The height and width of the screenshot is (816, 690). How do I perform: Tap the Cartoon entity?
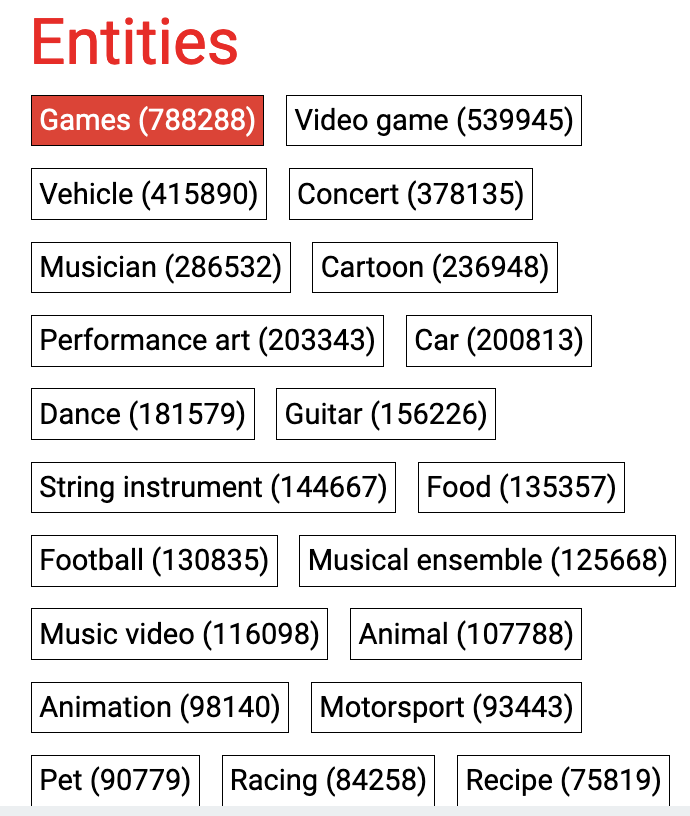[434, 268]
